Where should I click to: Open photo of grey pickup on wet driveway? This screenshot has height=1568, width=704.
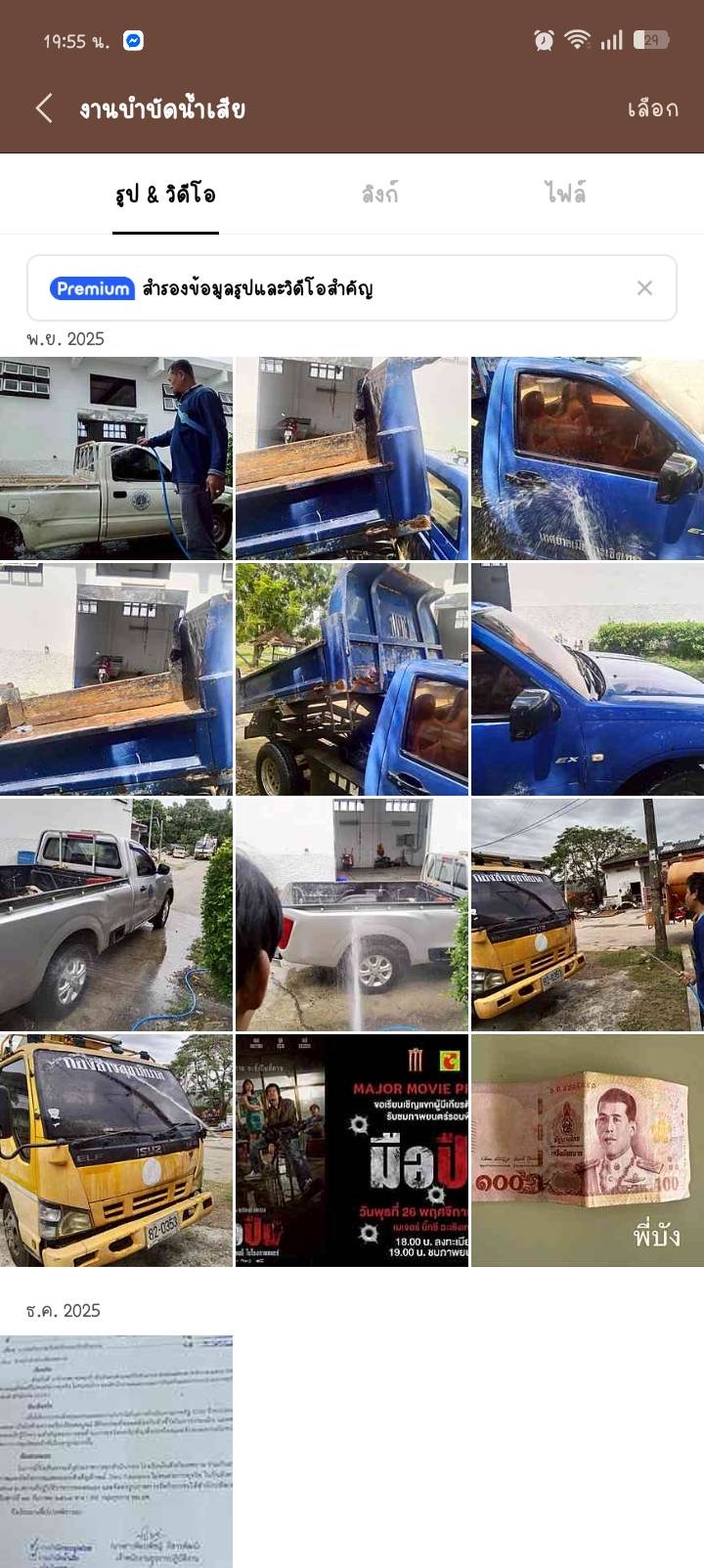(x=116, y=914)
